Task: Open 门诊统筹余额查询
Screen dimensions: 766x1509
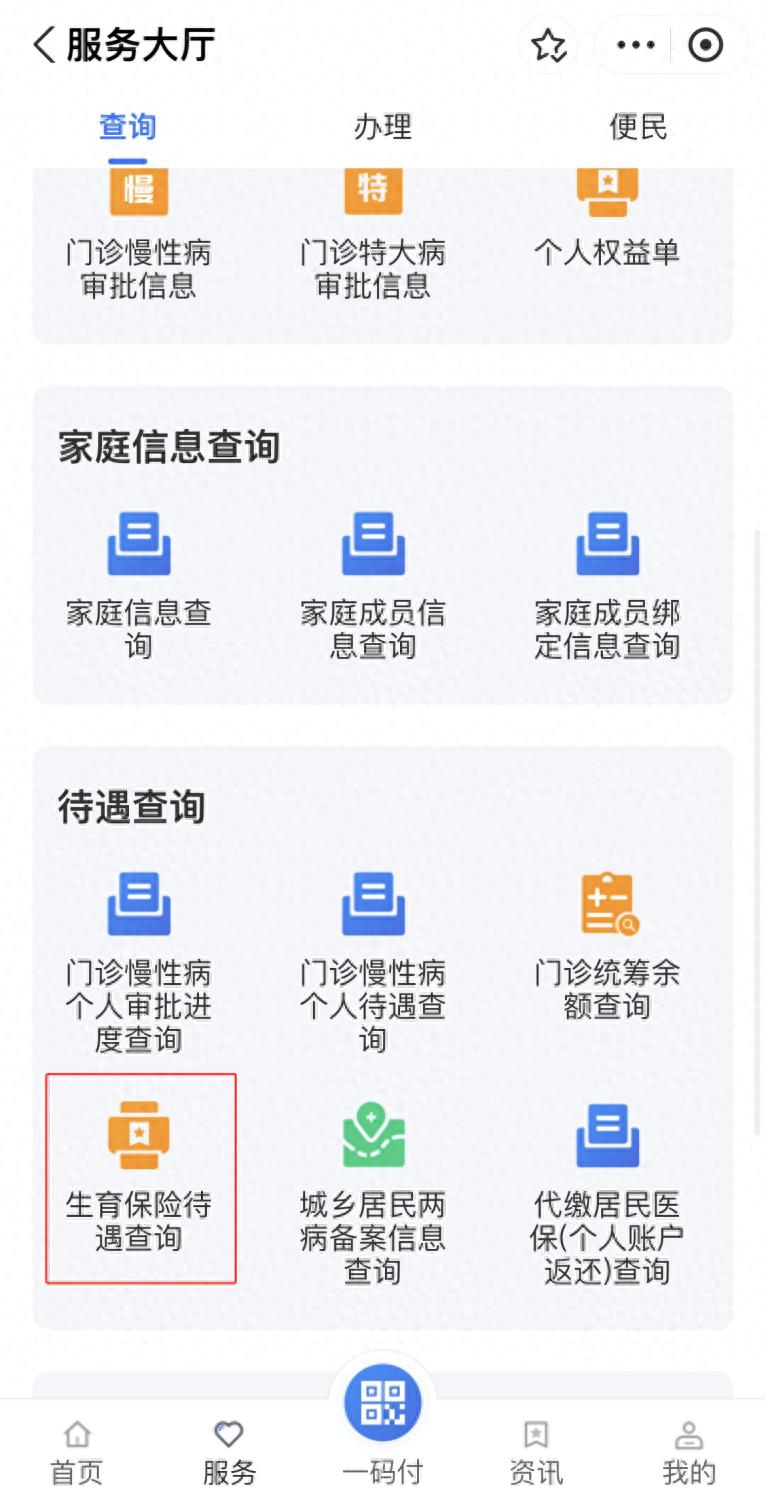Action: coord(607,946)
